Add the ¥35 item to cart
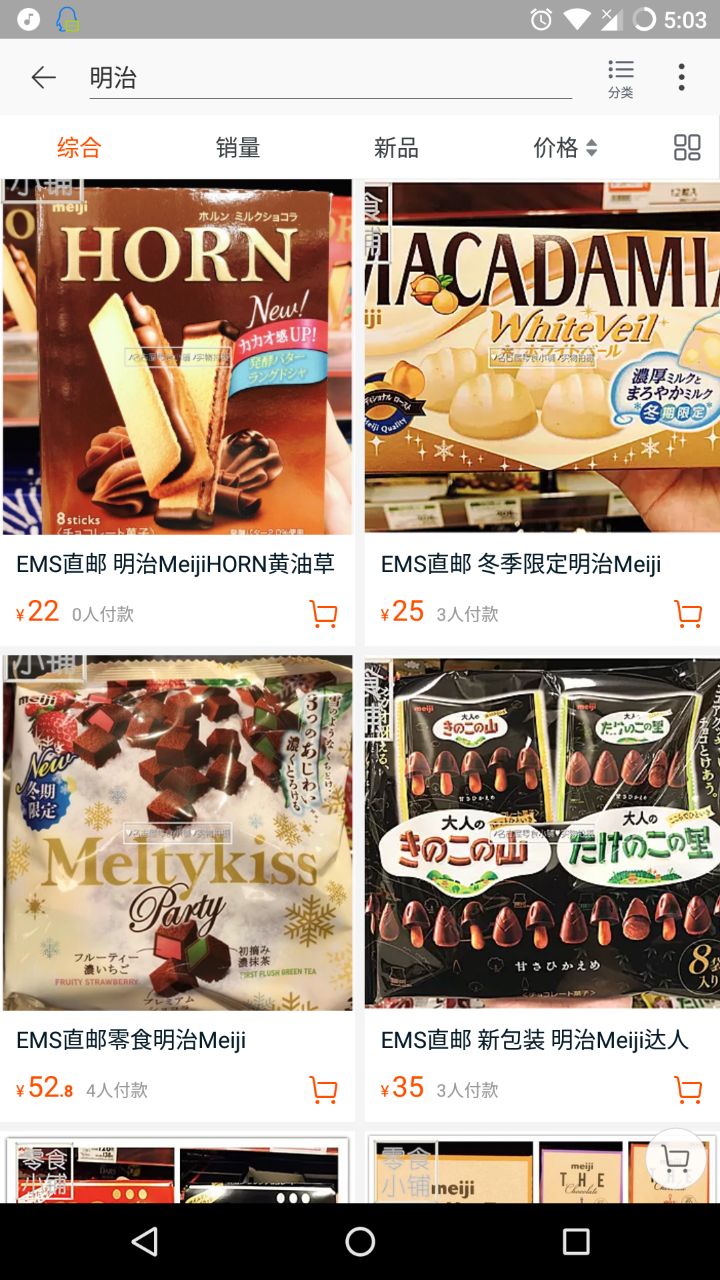720x1280 pixels. [688, 1089]
